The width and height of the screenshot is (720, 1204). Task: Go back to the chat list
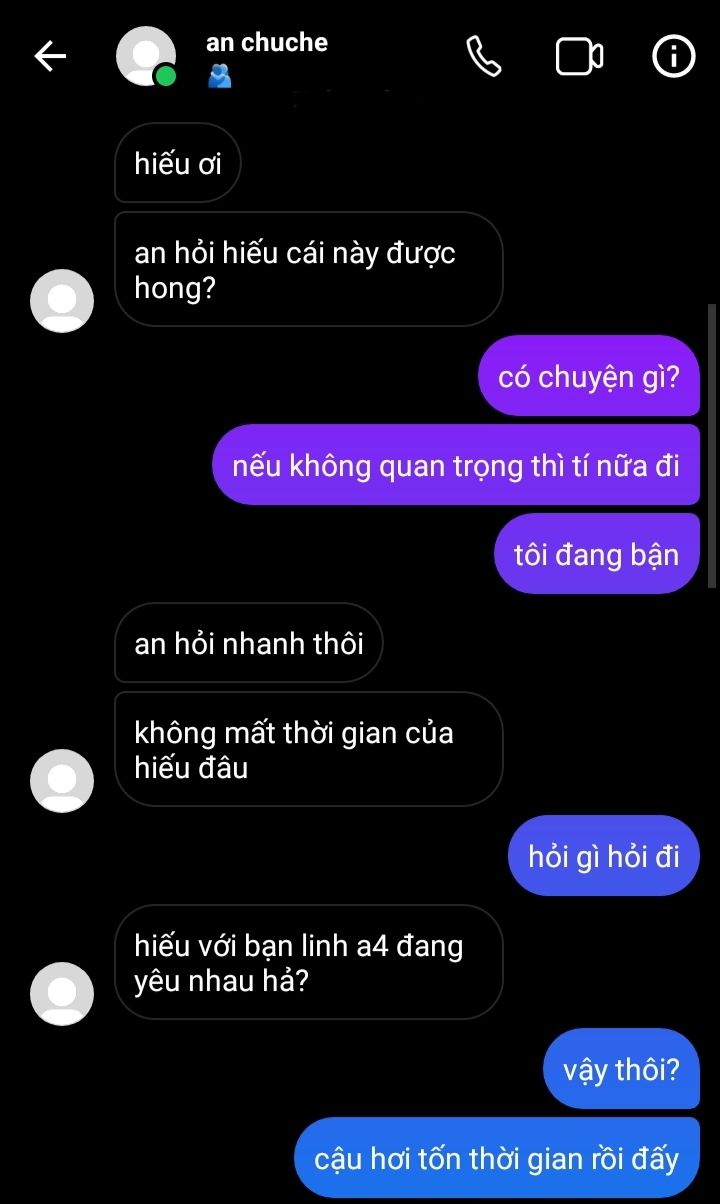tap(50, 57)
